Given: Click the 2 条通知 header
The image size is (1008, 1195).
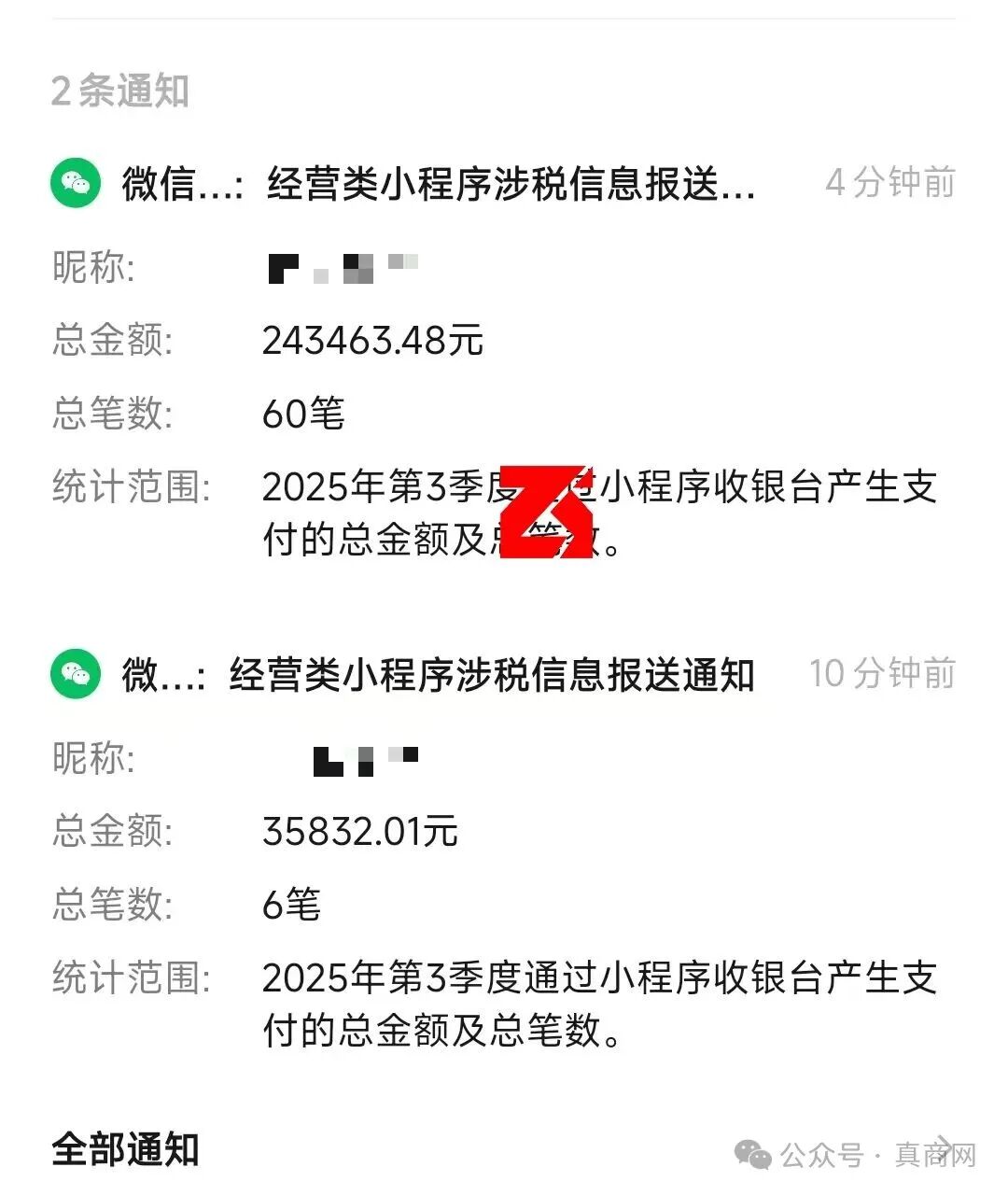Looking at the screenshot, I should (x=121, y=91).
